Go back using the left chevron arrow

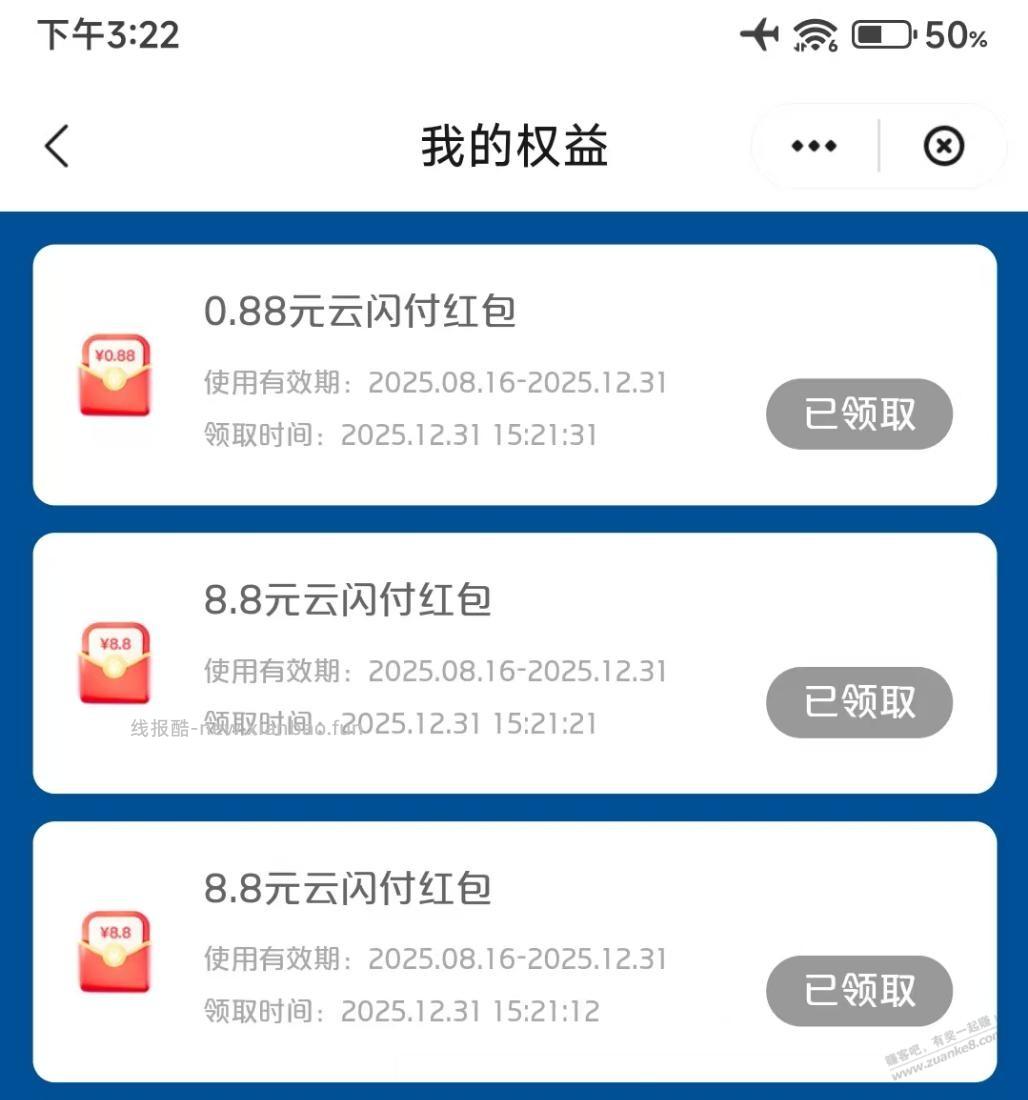57,146
